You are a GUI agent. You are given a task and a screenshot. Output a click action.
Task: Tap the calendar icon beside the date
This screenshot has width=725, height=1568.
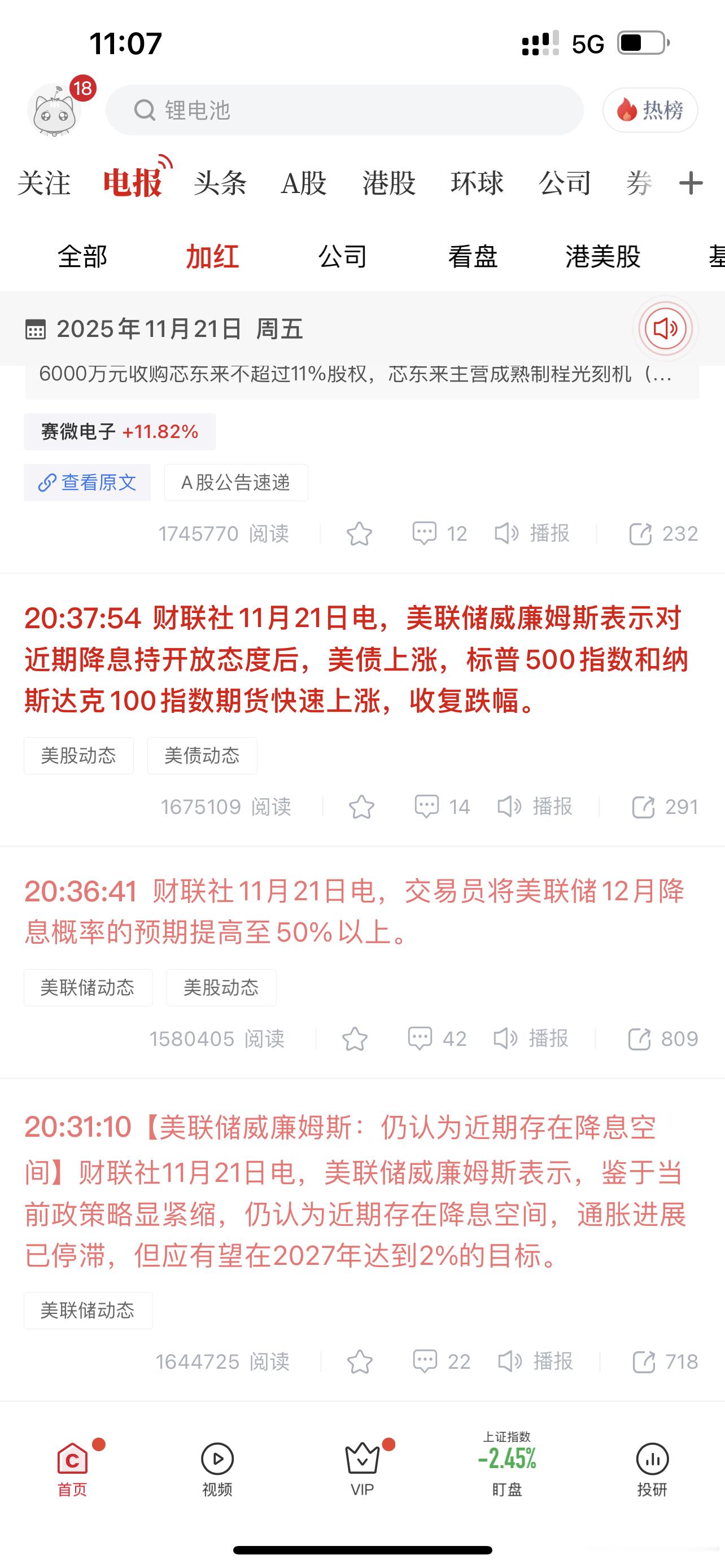click(37, 329)
